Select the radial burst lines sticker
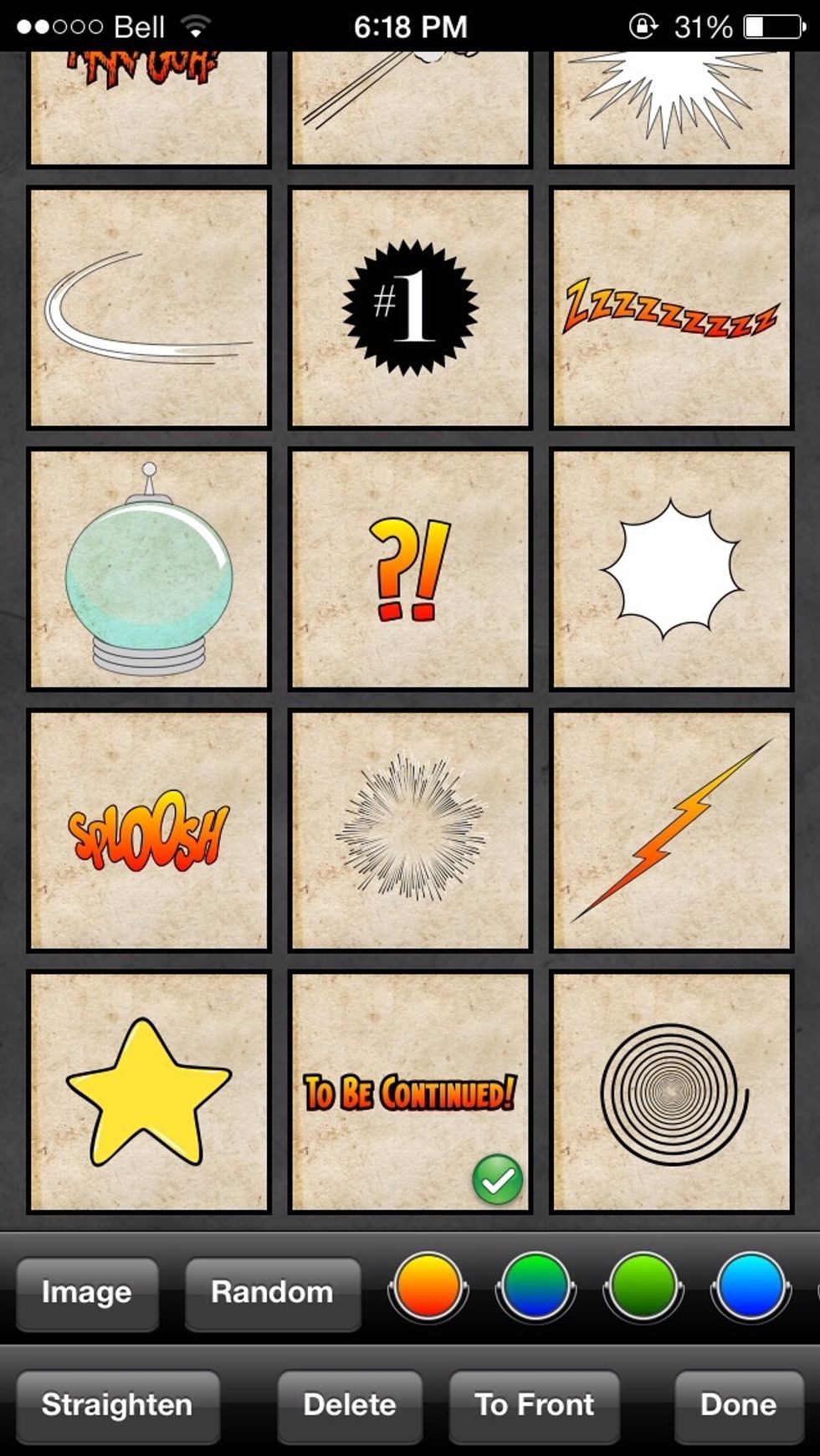This screenshot has height=1456, width=820. pos(410,830)
